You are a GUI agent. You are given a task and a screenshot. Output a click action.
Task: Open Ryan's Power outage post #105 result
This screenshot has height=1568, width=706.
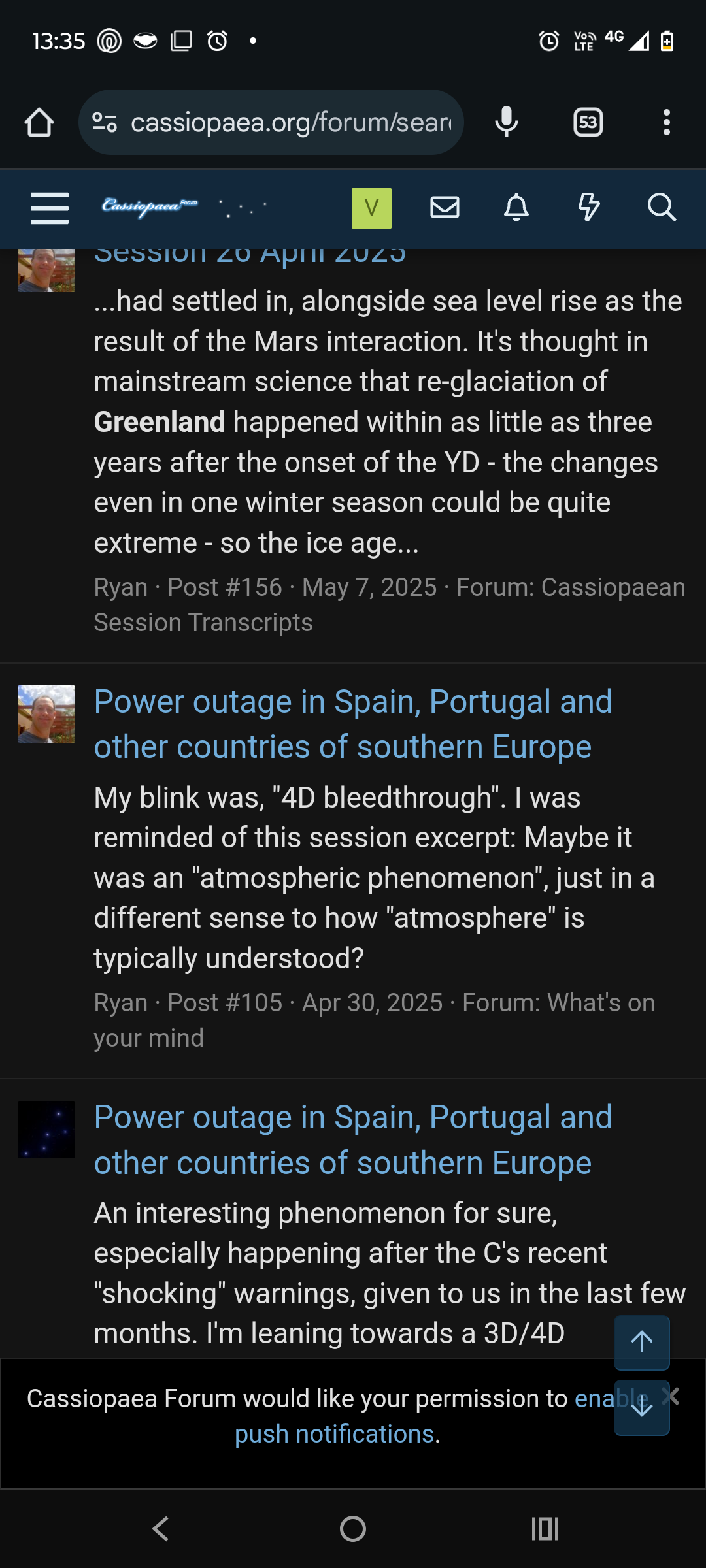click(353, 724)
